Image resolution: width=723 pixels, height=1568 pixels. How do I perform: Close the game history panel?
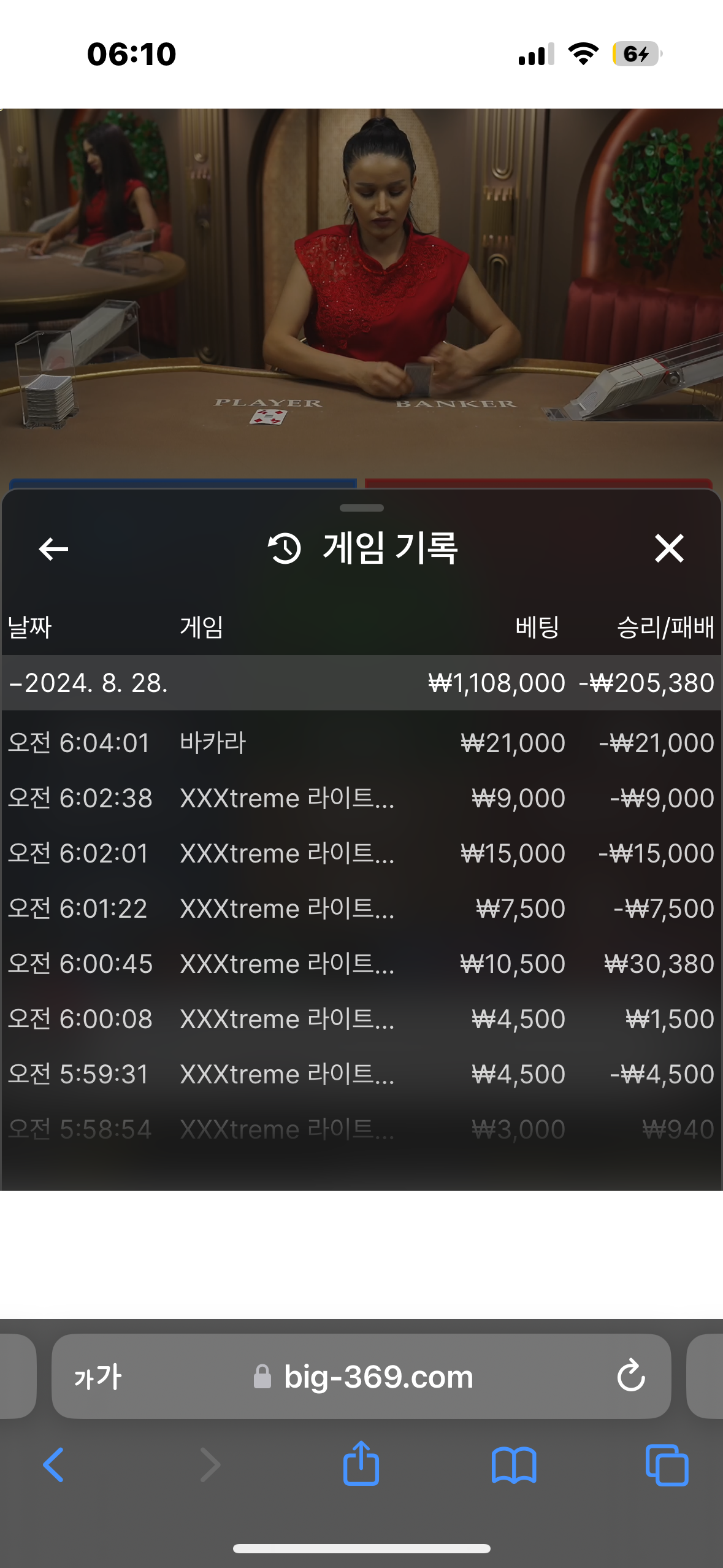pyautogui.click(x=668, y=548)
